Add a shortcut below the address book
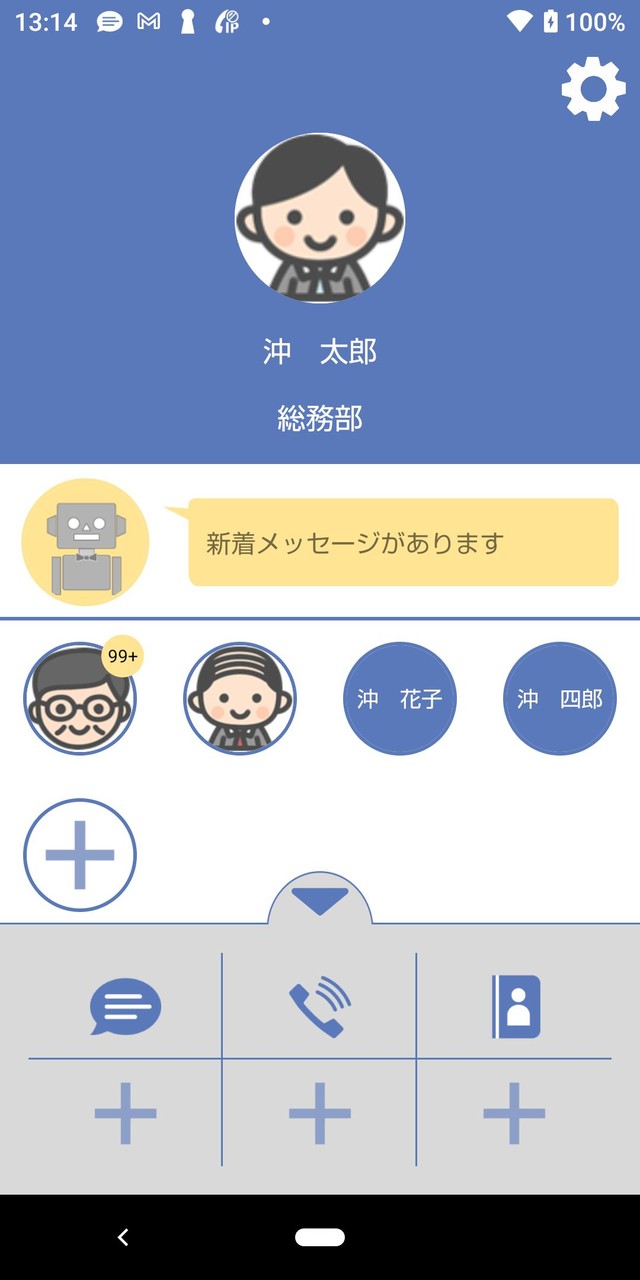640x1280 pixels. (514, 1112)
